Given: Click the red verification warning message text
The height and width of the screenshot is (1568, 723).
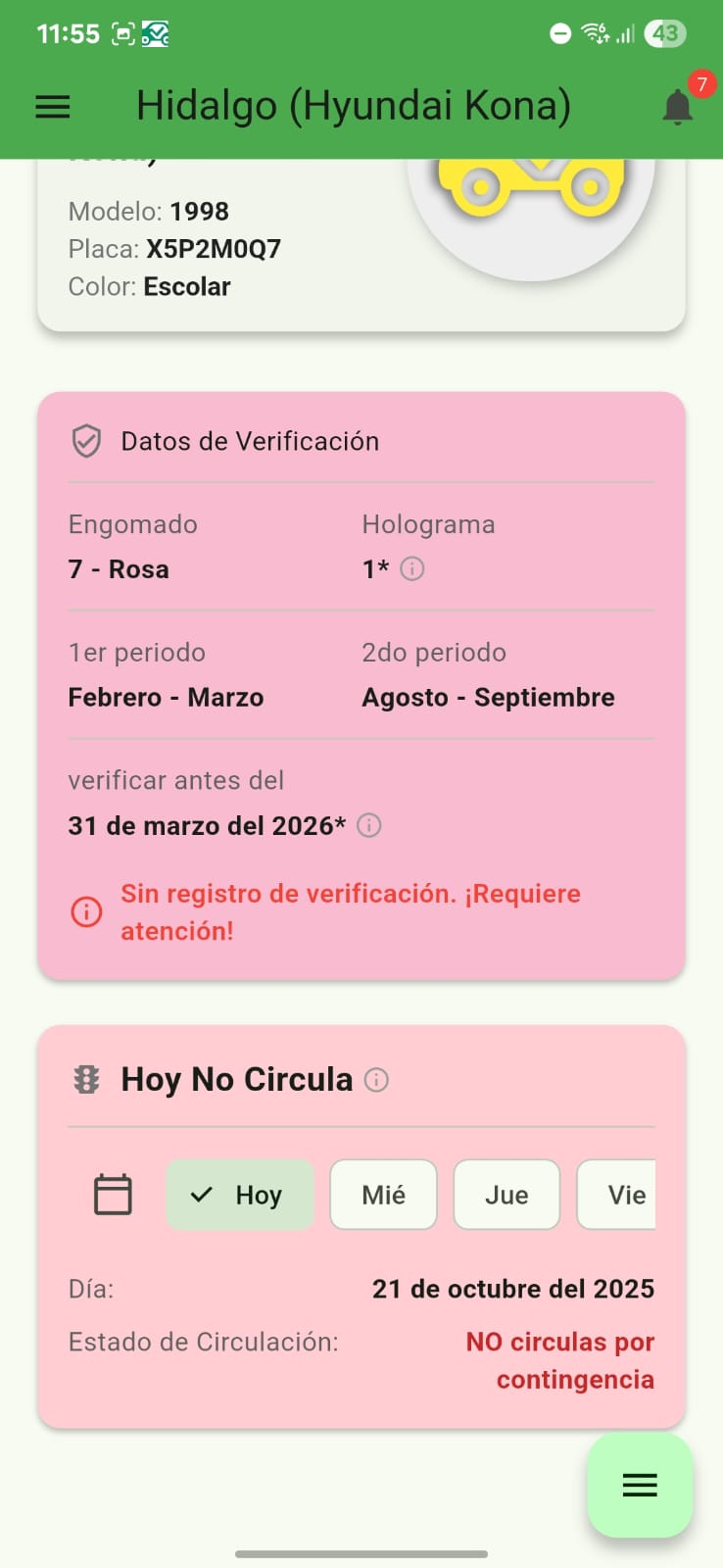Looking at the screenshot, I should coord(350,911).
